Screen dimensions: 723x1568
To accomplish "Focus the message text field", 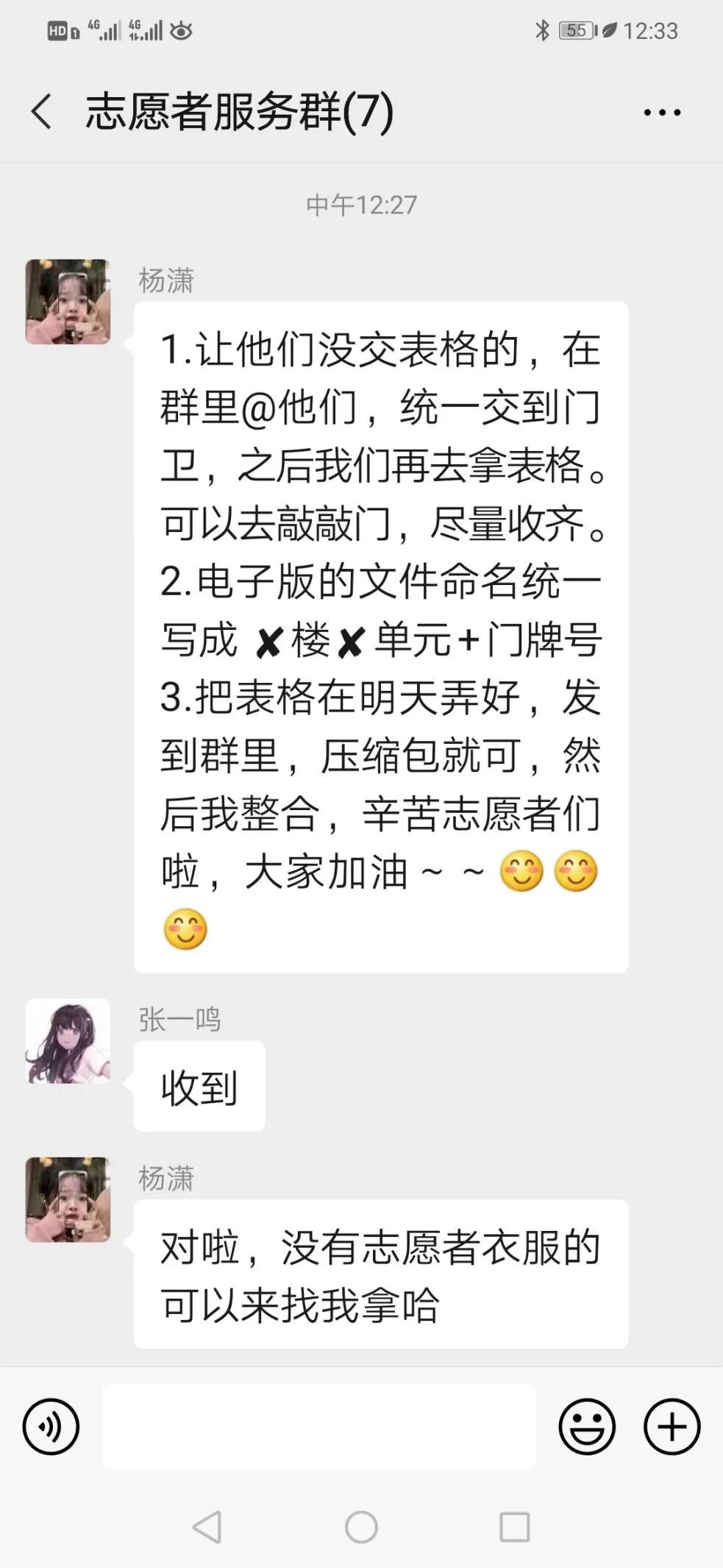I will 318,1426.
